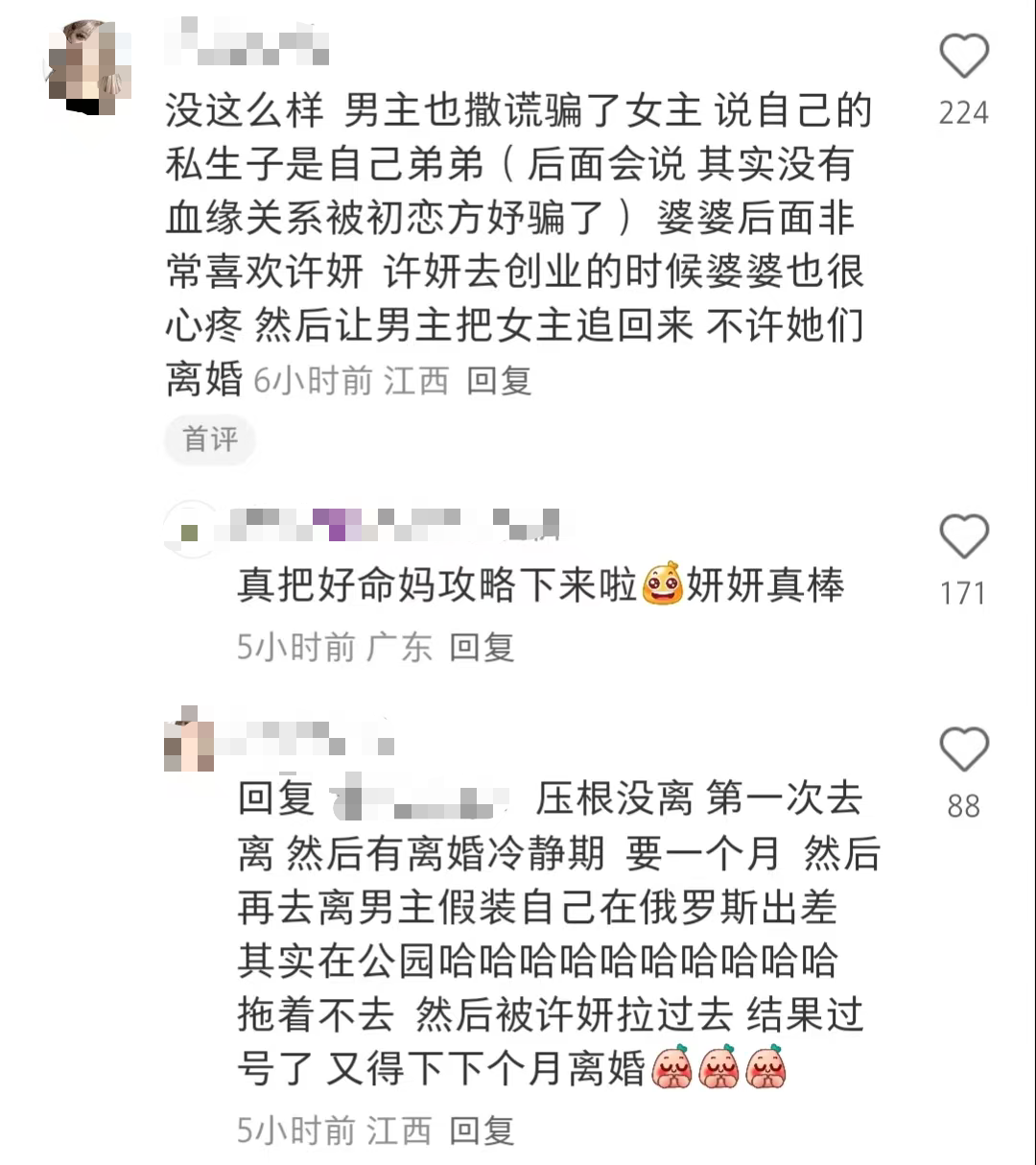This screenshot has height=1165, width=1036.
Task: Like the comment with 88 likes
Action: pos(963,749)
